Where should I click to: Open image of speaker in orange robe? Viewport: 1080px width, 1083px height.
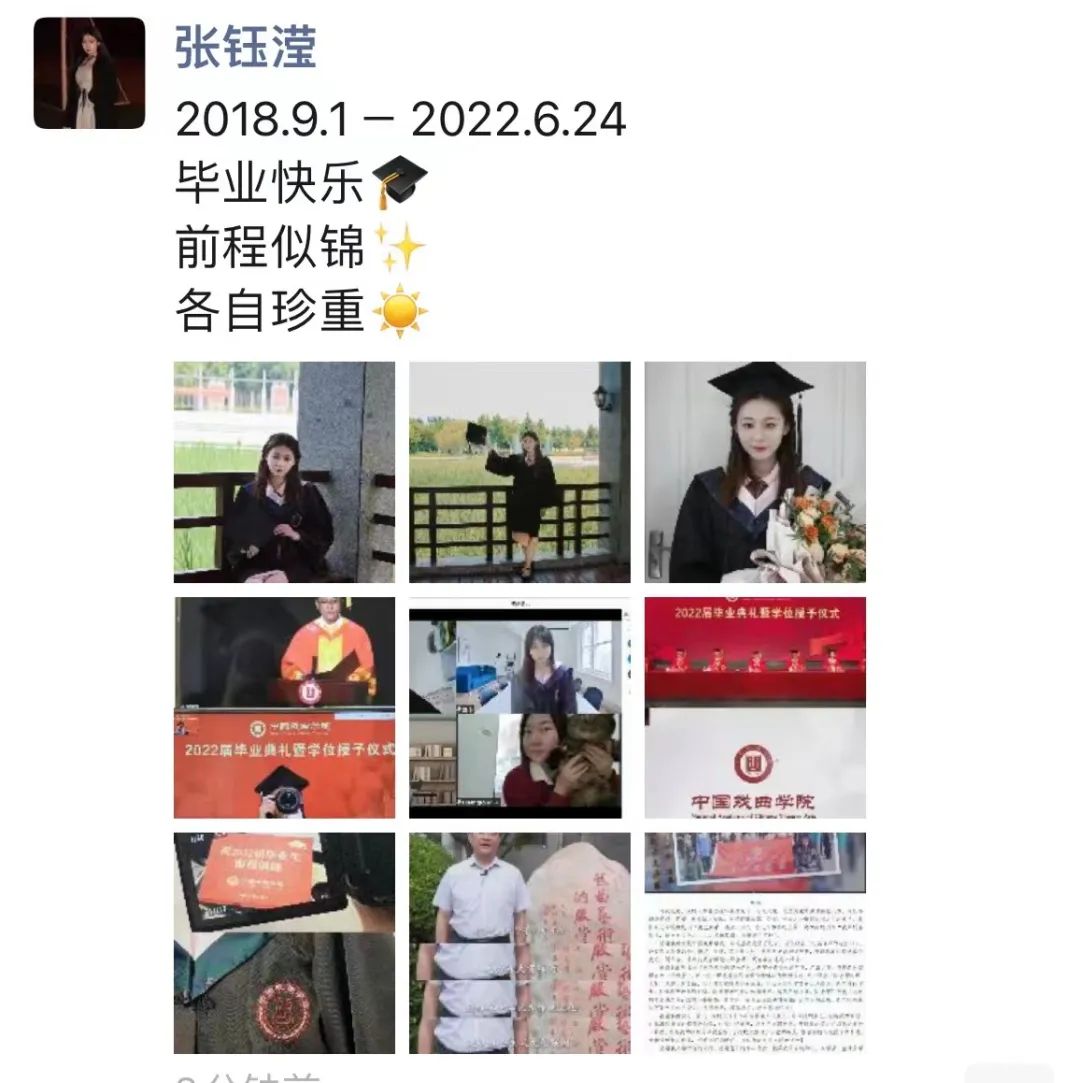point(284,708)
